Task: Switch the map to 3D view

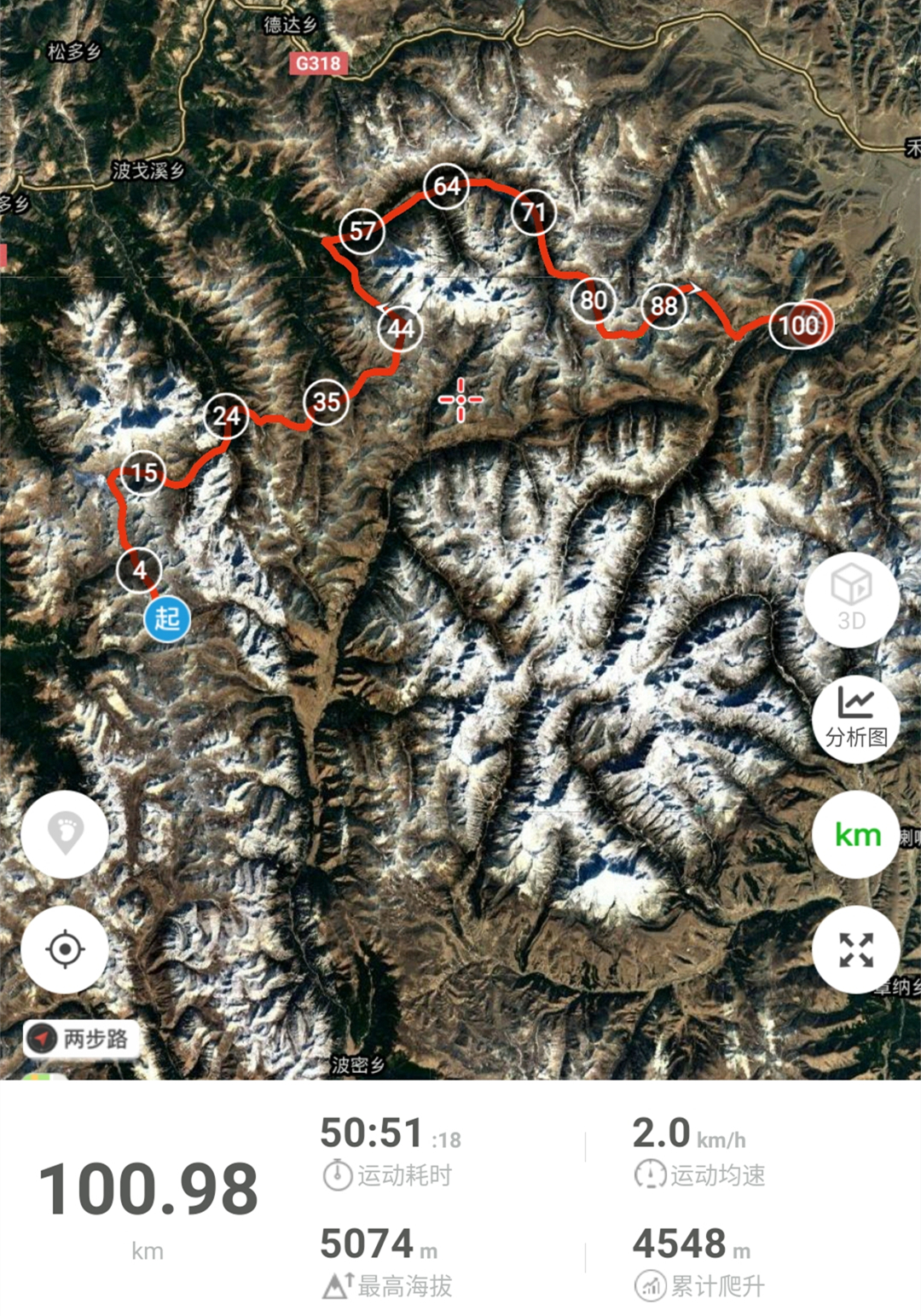Action: point(851,600)
